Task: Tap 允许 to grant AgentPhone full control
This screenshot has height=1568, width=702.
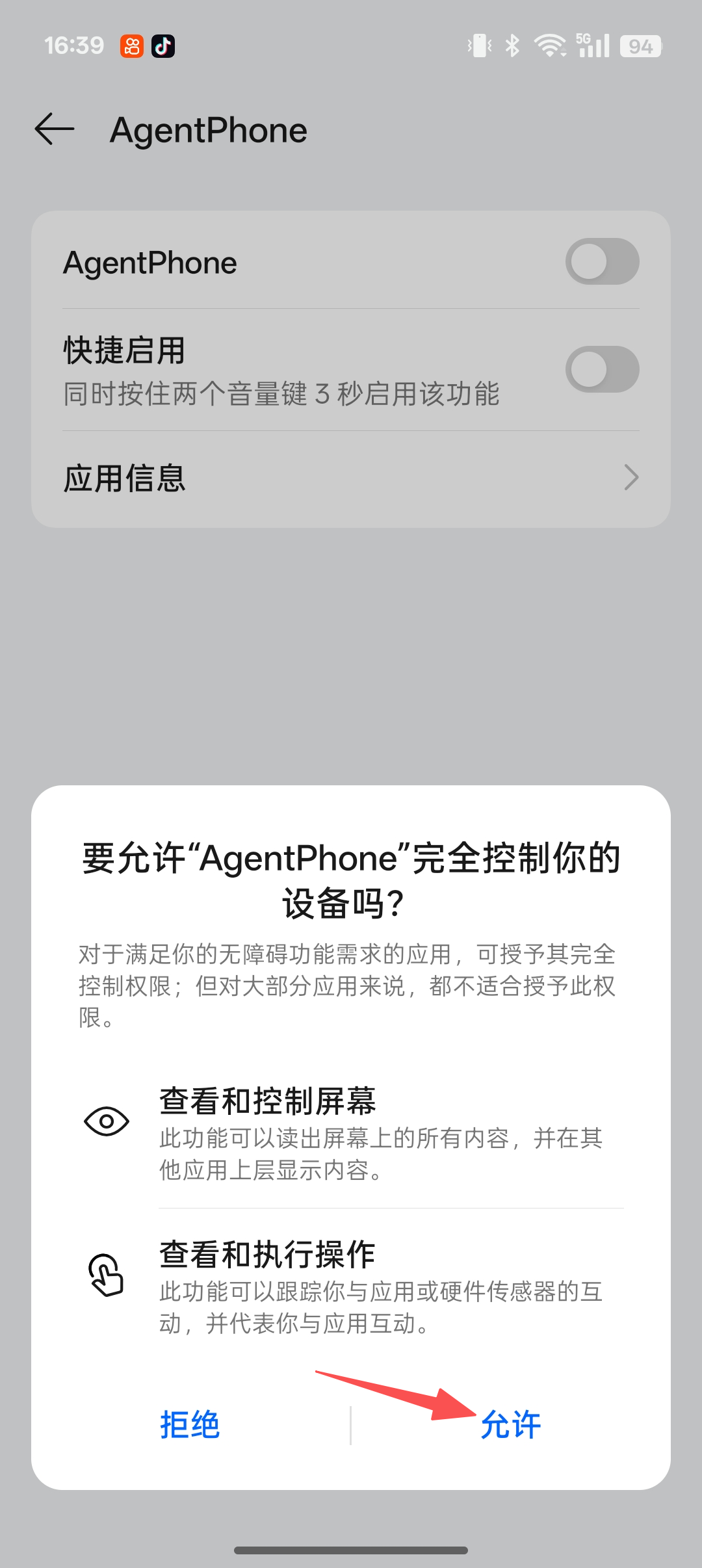Action: coord(510,1425)
